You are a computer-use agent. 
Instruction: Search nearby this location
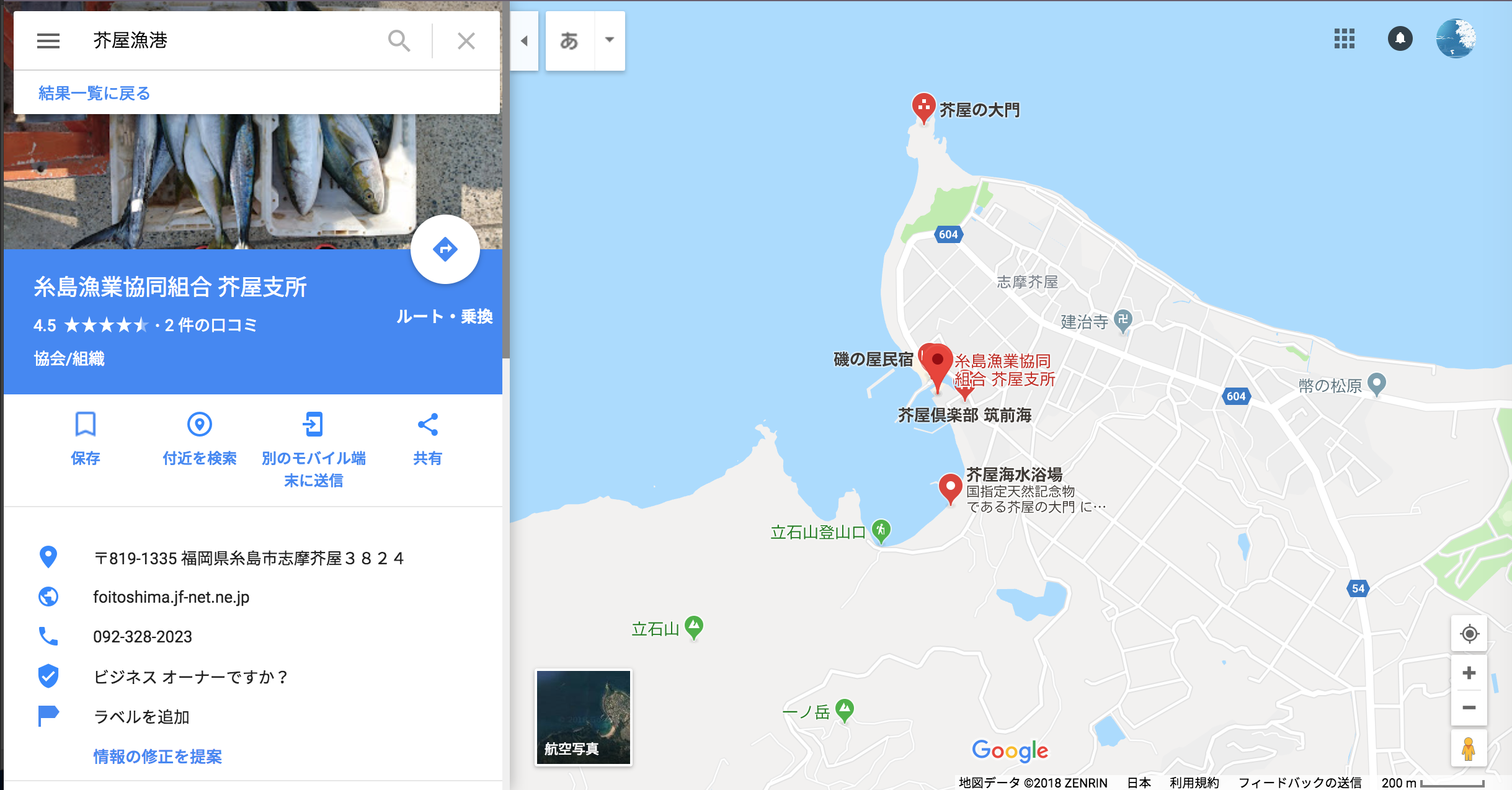[200, 438]
